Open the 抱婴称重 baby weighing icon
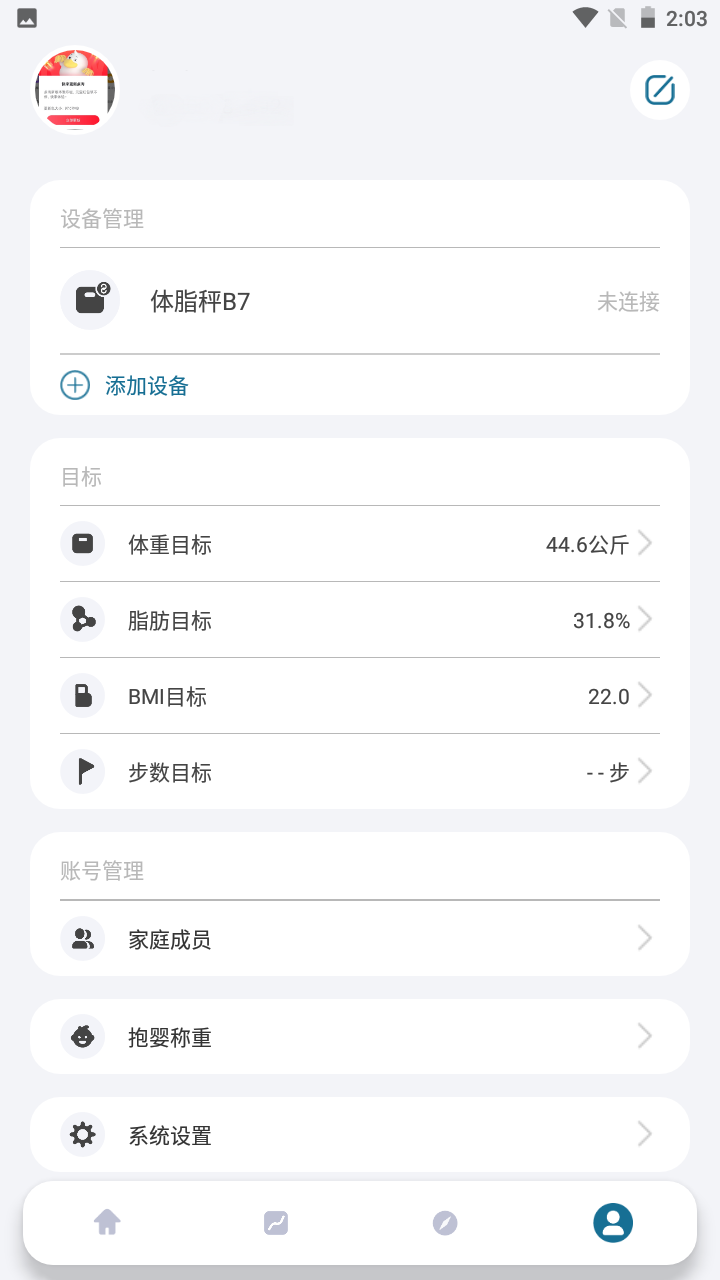This screenshot has width=720, height=1280. [x=82, y=1036]
